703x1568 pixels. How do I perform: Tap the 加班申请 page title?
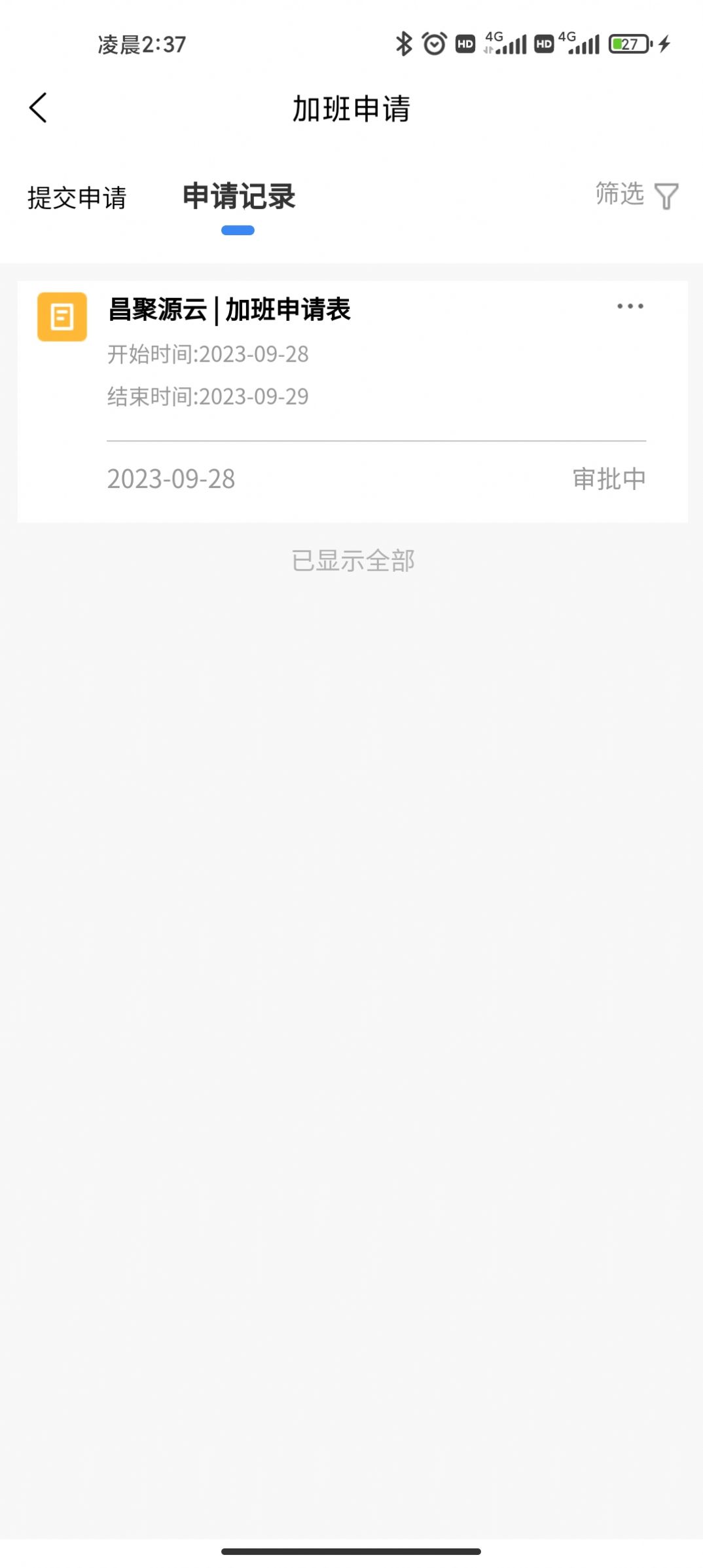351,110
